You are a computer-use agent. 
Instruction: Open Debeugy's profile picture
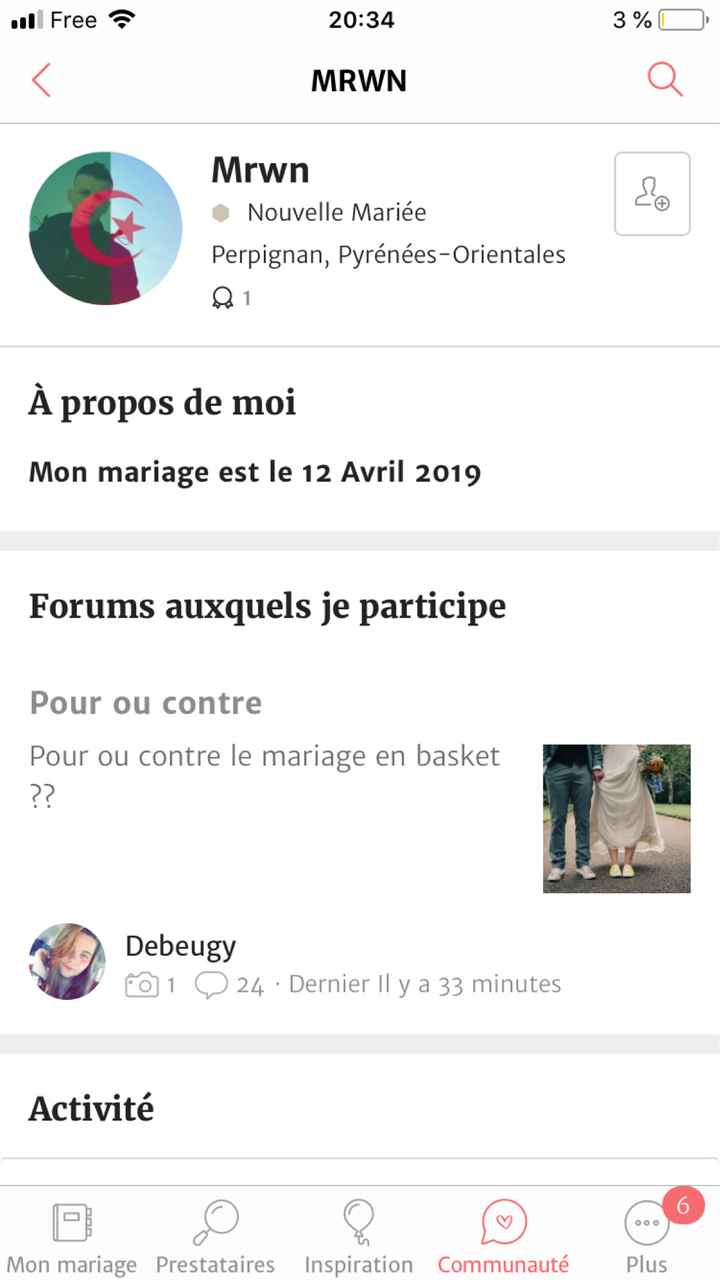coord(67,961)
